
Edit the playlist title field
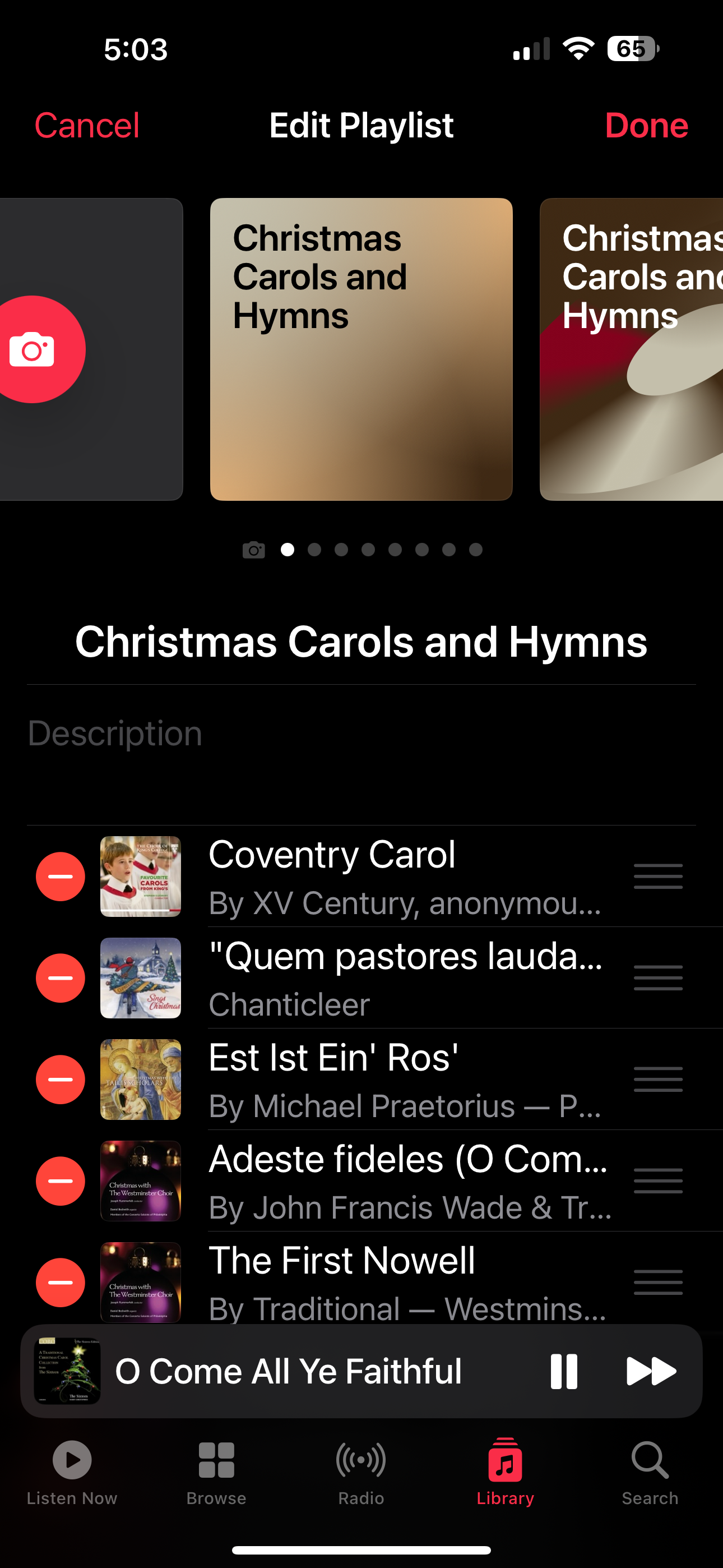click(361, 642)
